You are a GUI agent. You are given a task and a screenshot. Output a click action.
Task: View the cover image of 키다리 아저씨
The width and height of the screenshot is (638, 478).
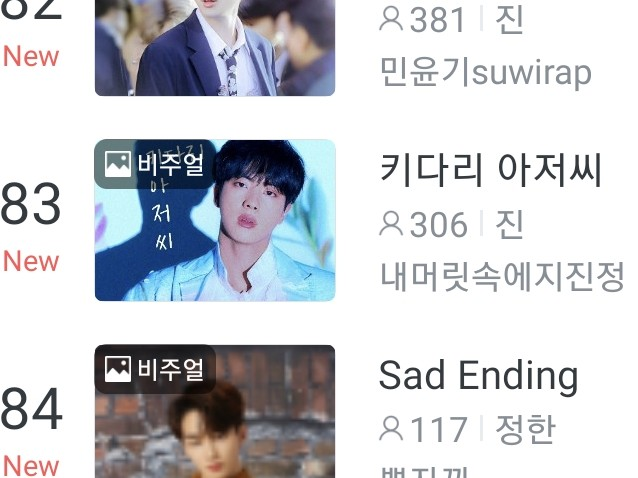coord(215,220)
